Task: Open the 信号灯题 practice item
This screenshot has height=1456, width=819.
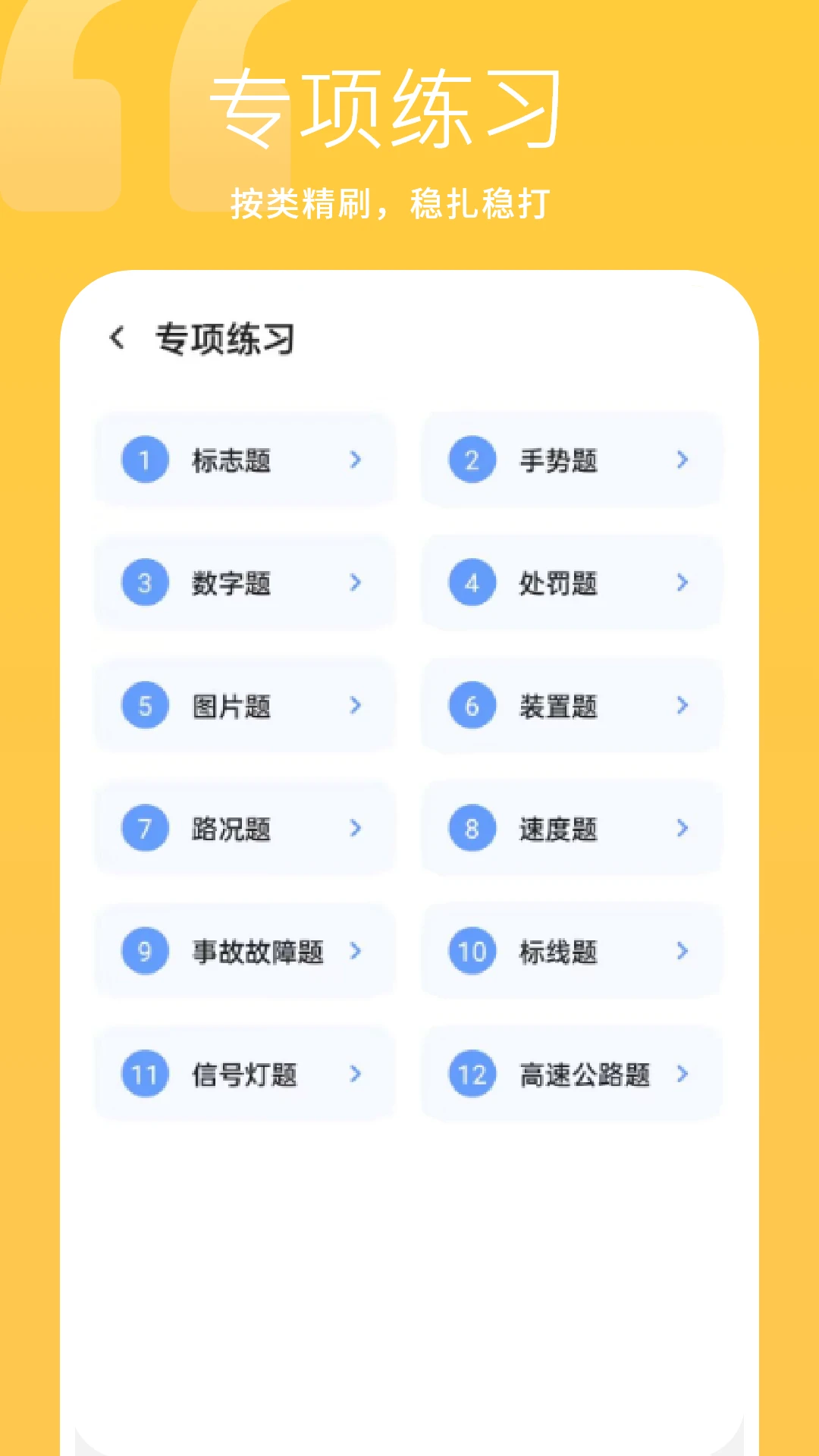Action: tap(244, 1075)
